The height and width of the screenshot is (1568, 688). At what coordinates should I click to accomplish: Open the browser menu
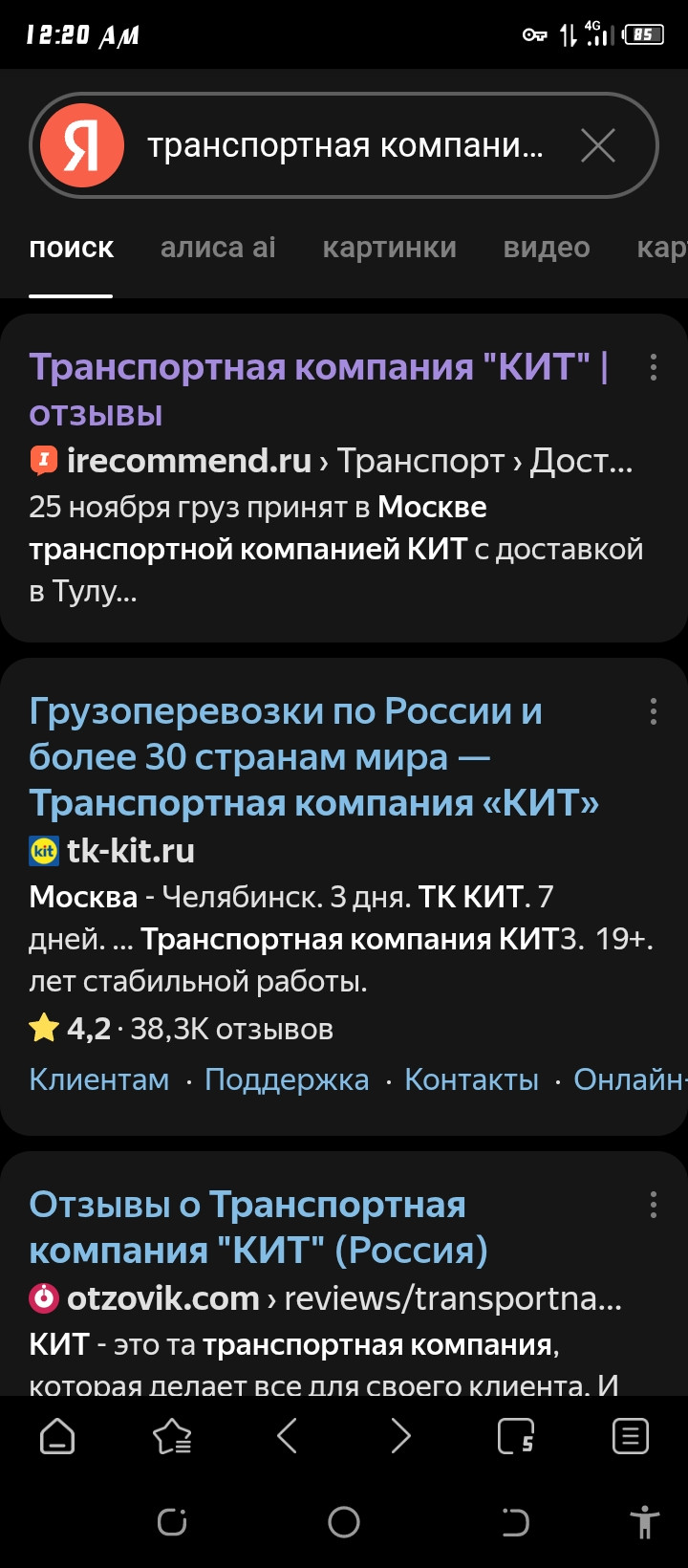(x=631, y=1436)
